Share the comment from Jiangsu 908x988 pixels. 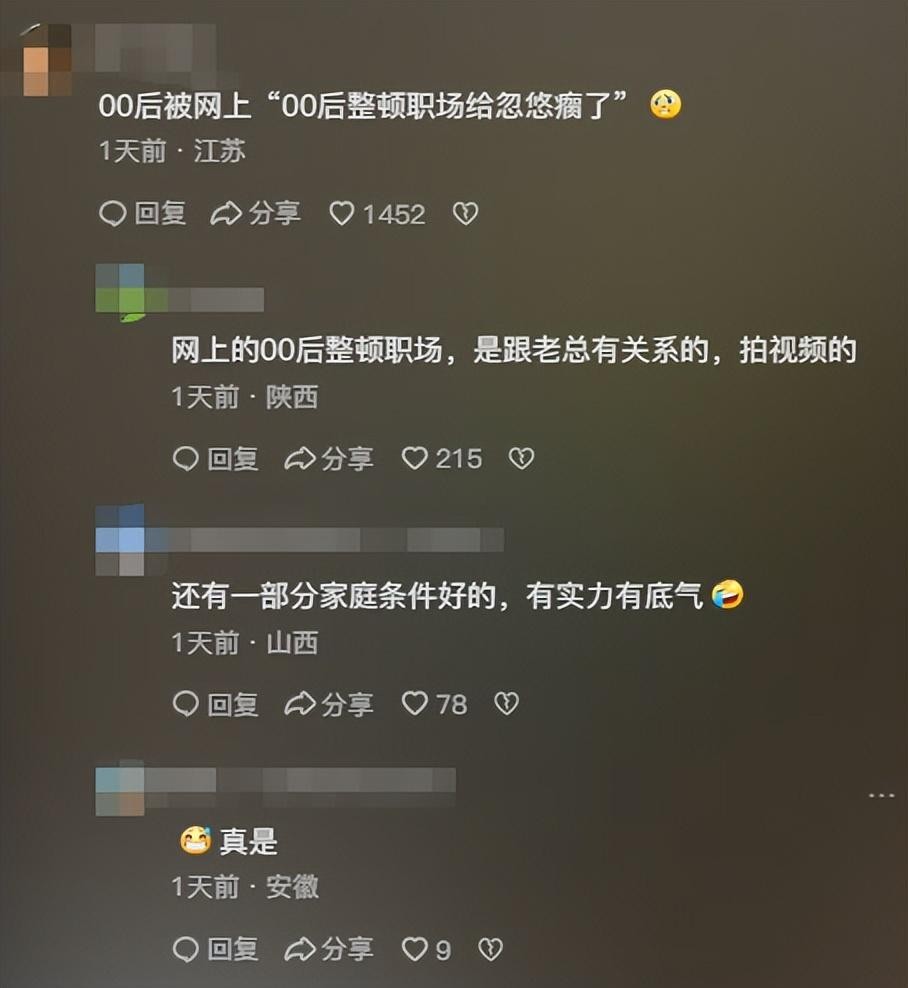point(256,213)
